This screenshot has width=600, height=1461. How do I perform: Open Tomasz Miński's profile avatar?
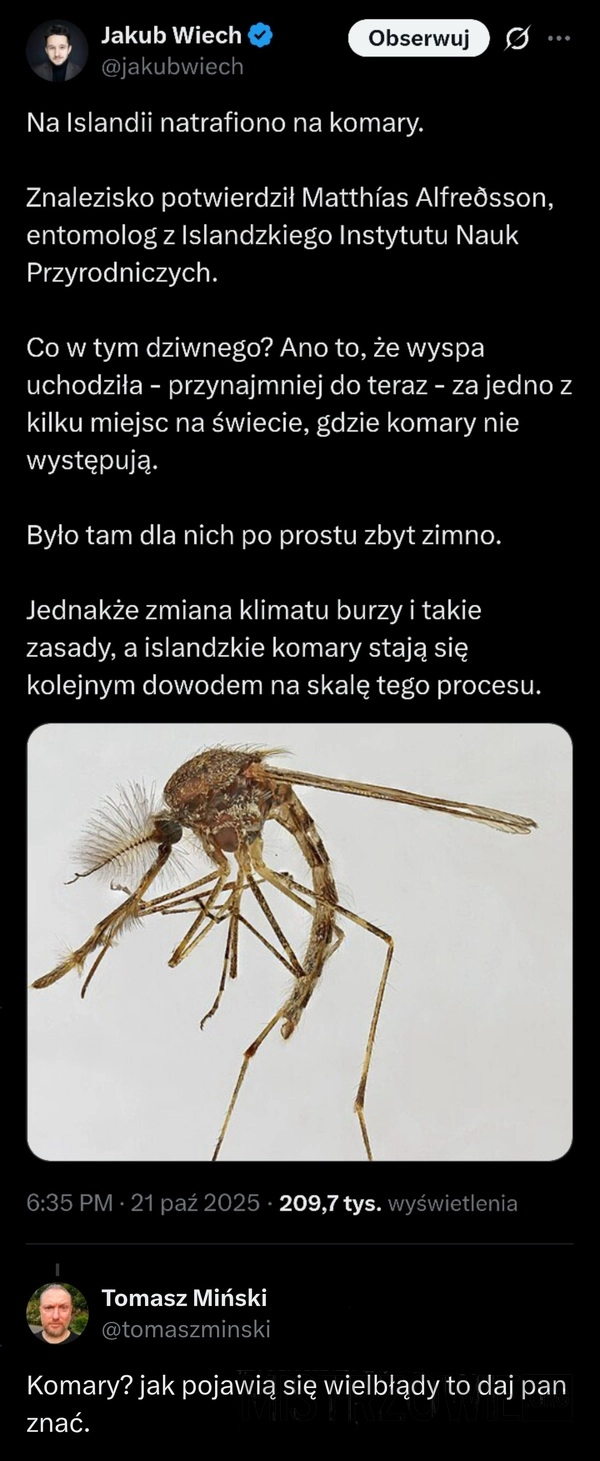click(x=56, y=1312)
